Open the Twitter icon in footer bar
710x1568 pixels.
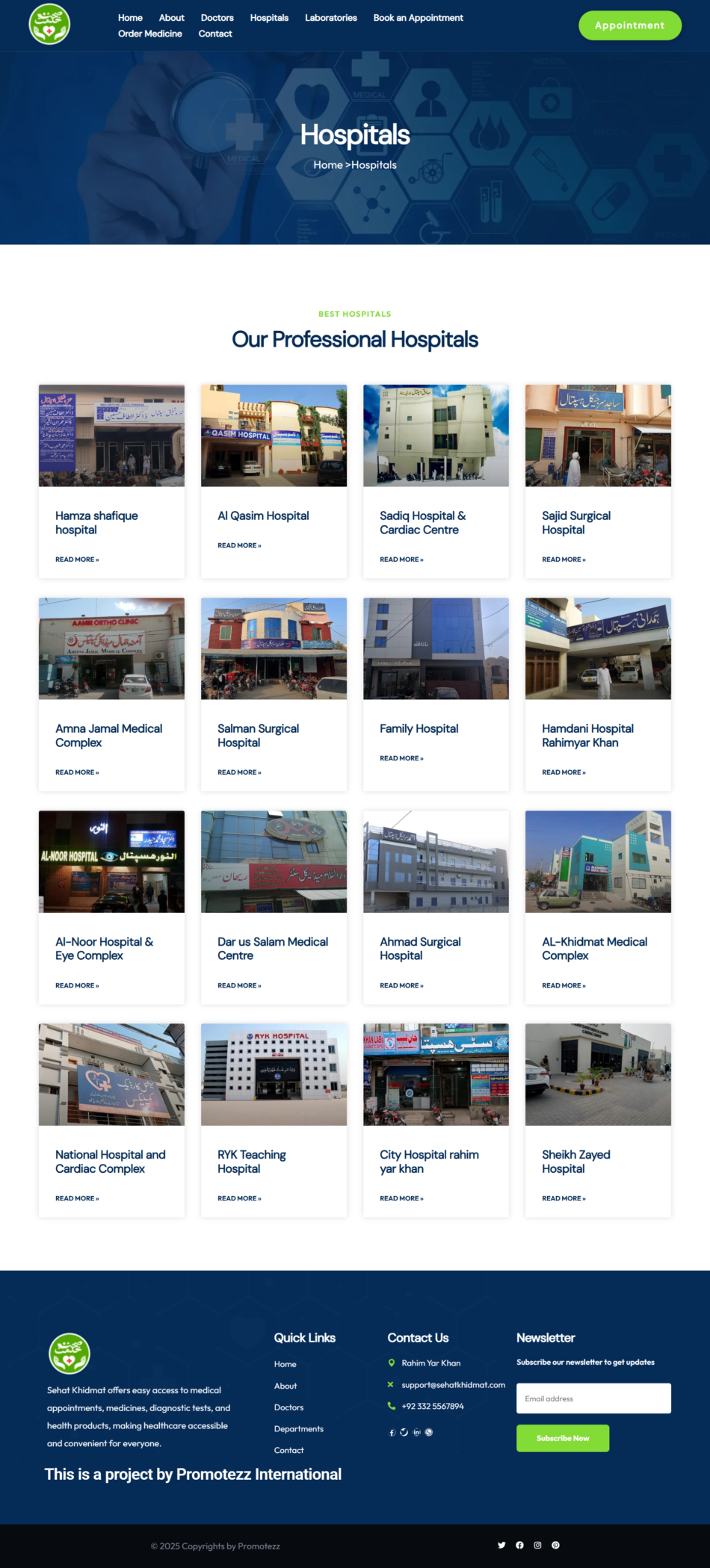(501, 1545)
